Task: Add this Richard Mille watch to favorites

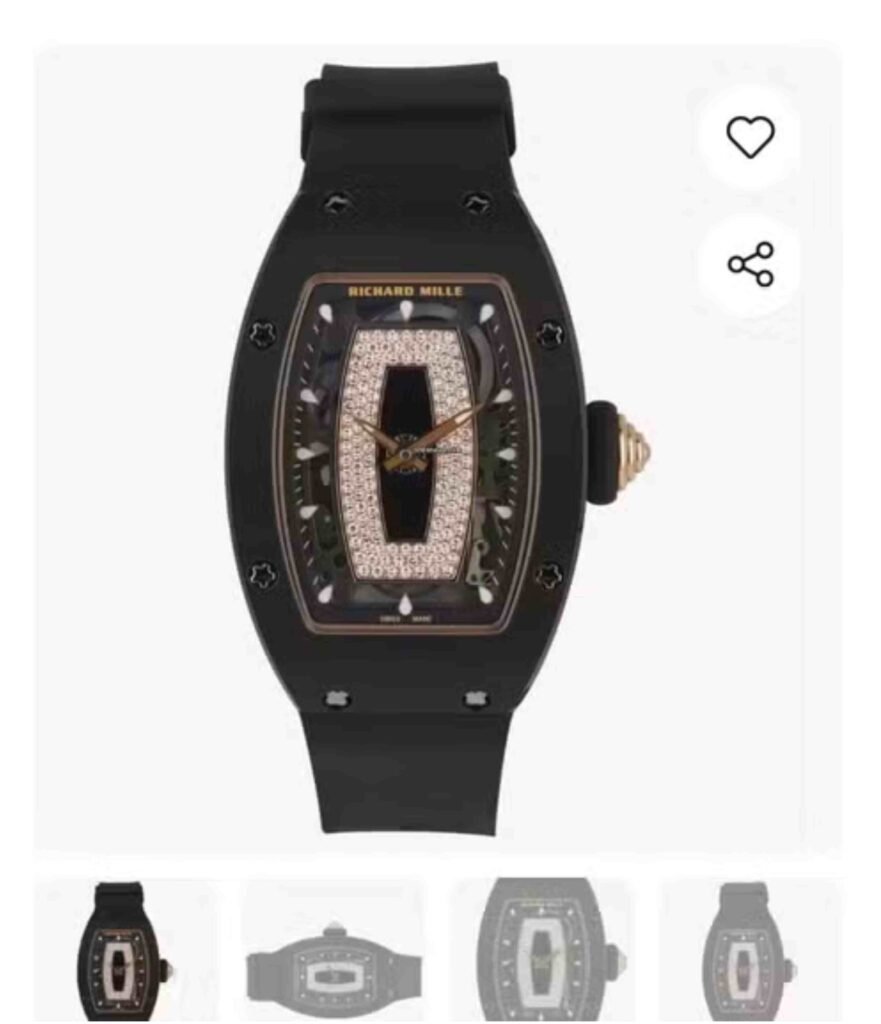Action: pyautogui.click(x=750, y=137)
